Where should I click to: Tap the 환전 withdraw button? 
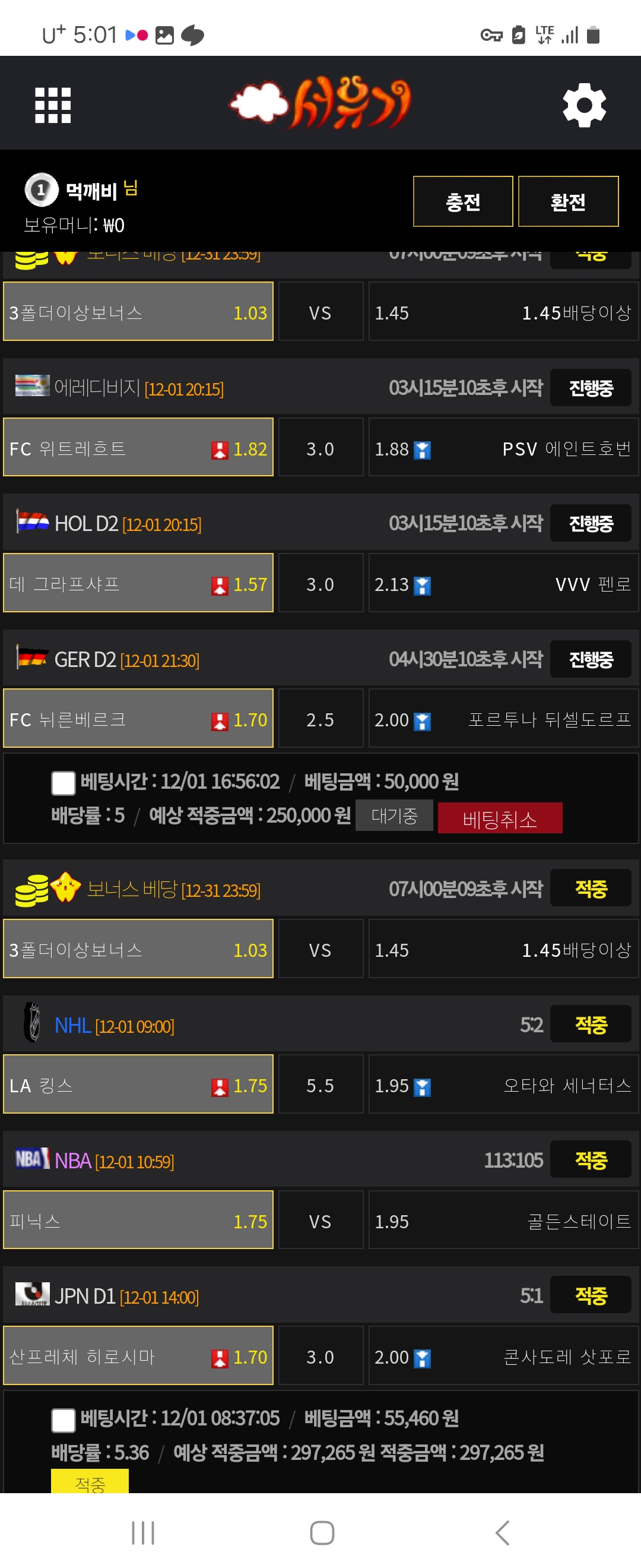point(568,201)
